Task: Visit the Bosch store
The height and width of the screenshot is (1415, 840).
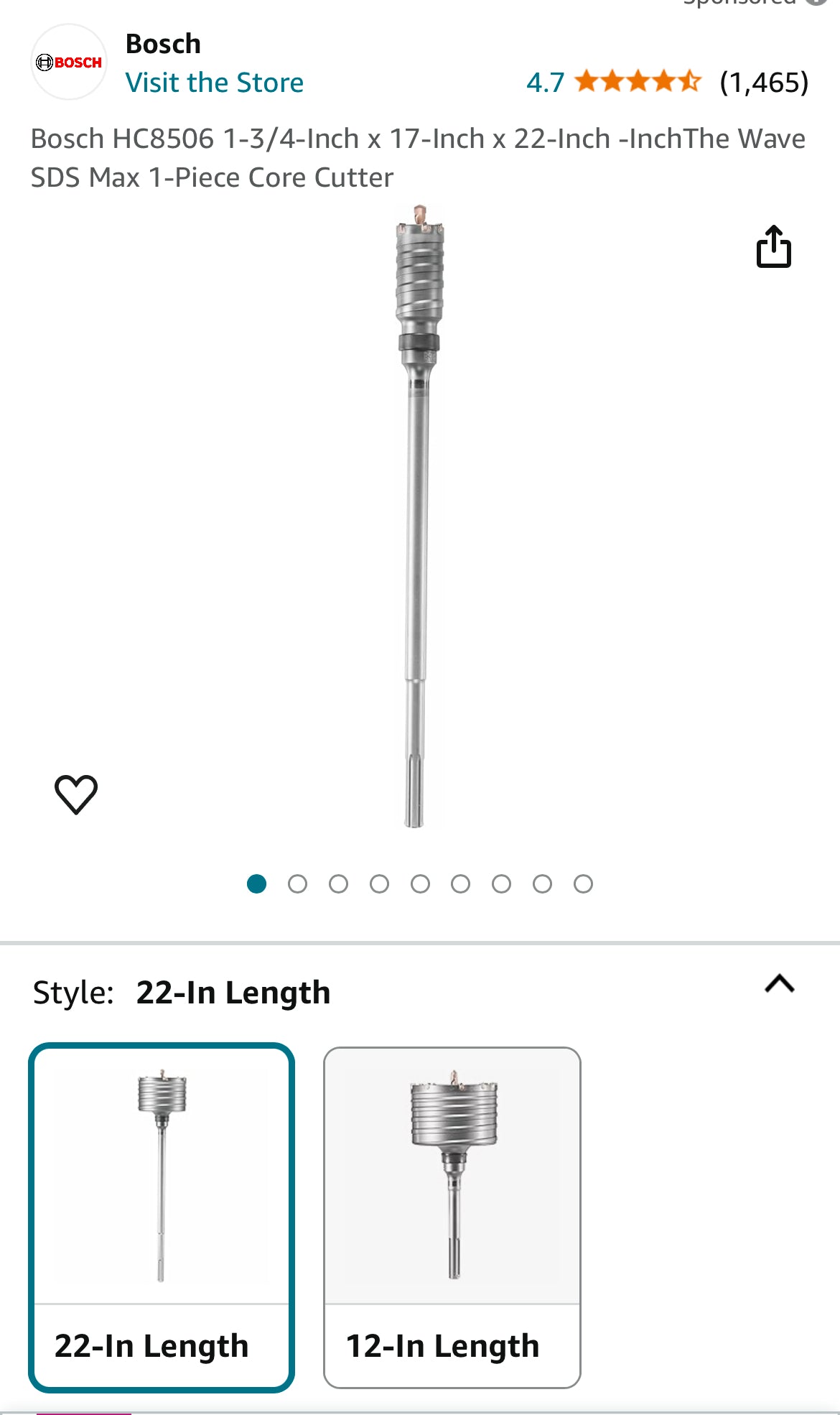Action: click(214, 83)
